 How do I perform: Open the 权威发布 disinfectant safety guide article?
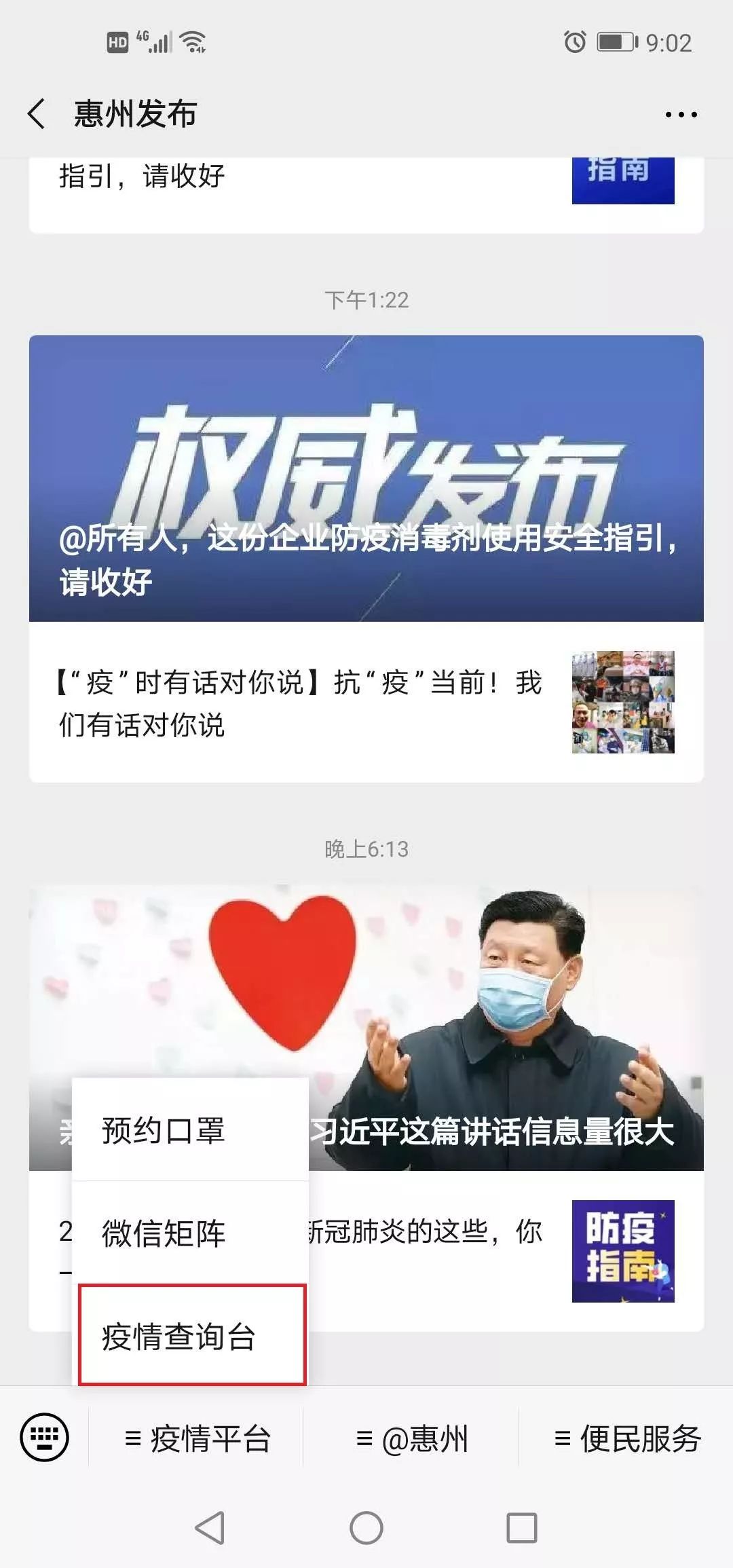click(366, 479)
